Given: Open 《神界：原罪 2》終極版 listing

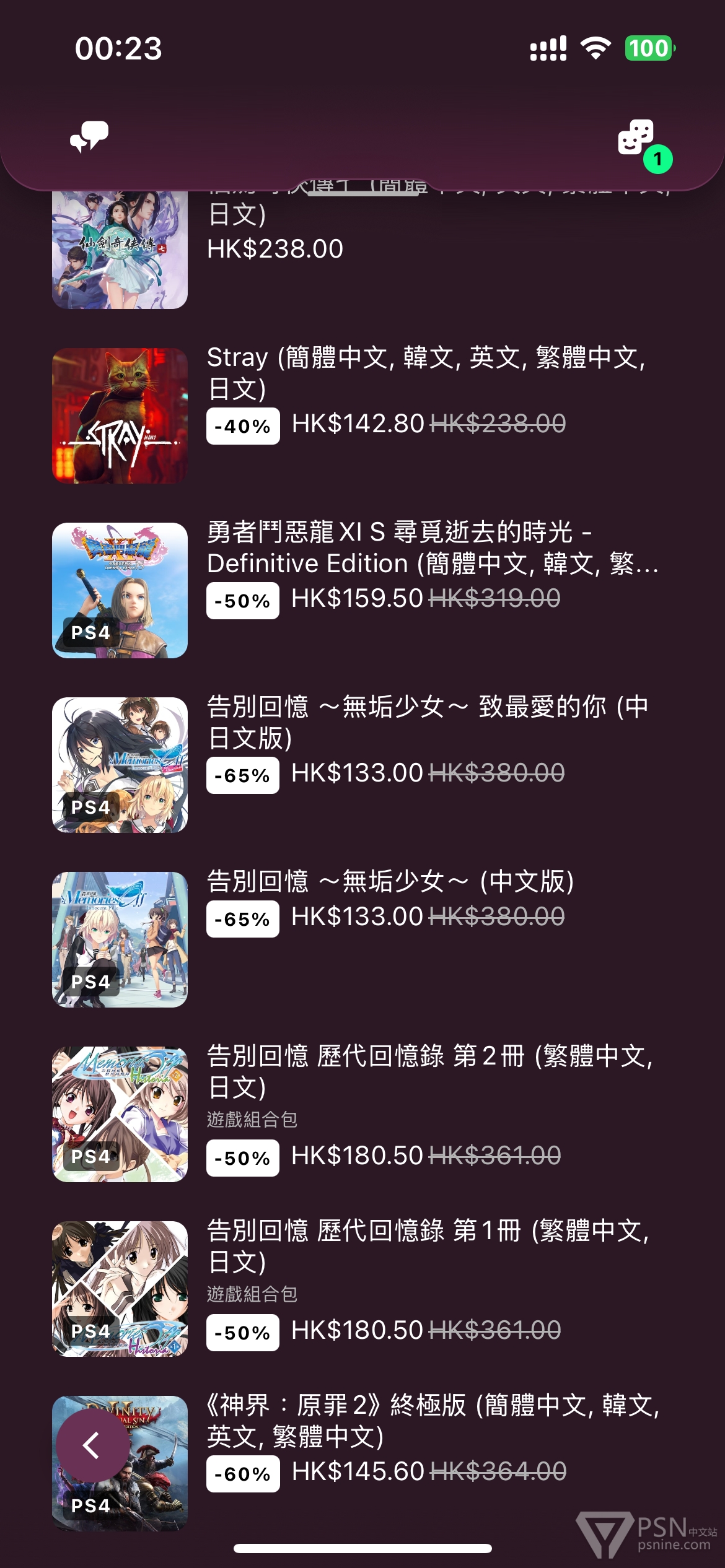Looking at the screenshot, I should point(362,1463).
